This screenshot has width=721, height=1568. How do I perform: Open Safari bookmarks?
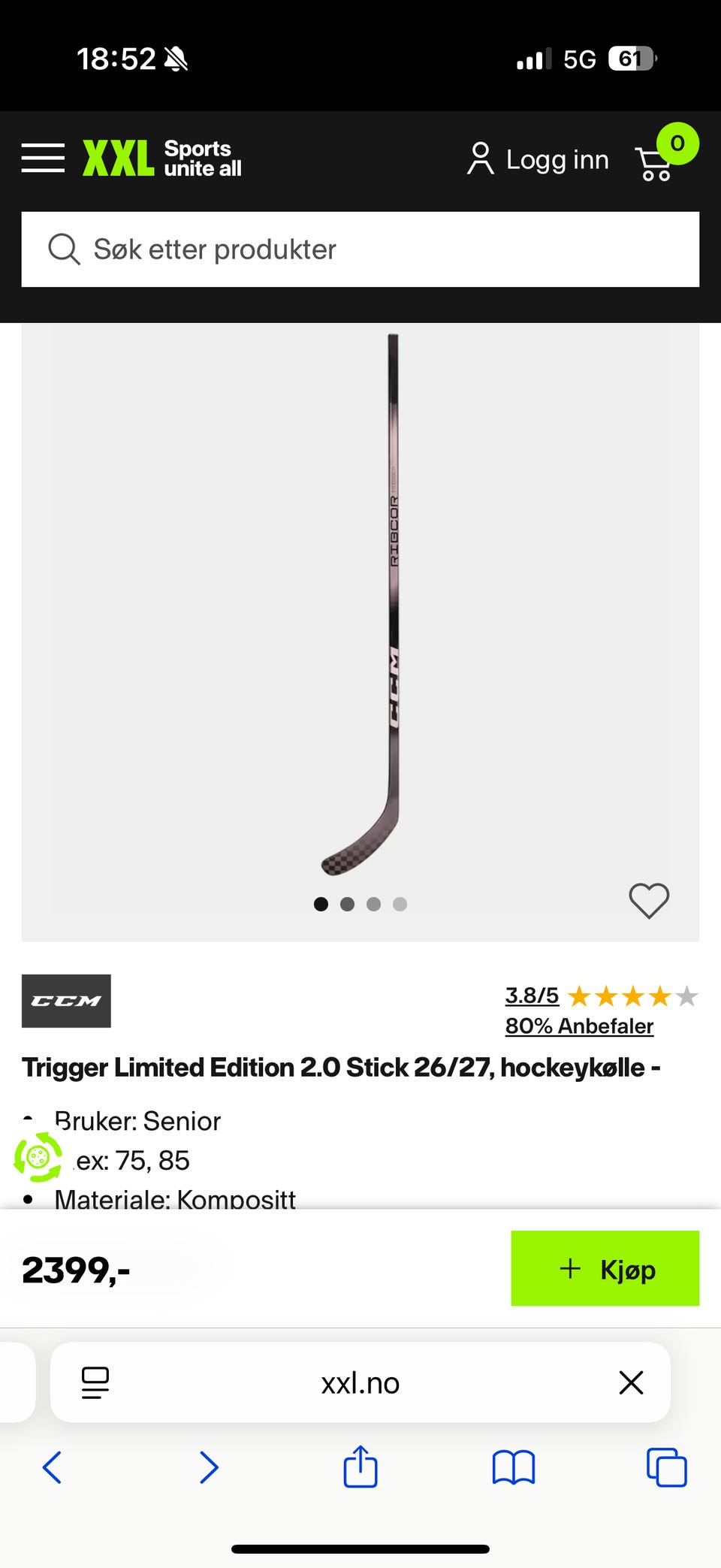[514, 1467]
